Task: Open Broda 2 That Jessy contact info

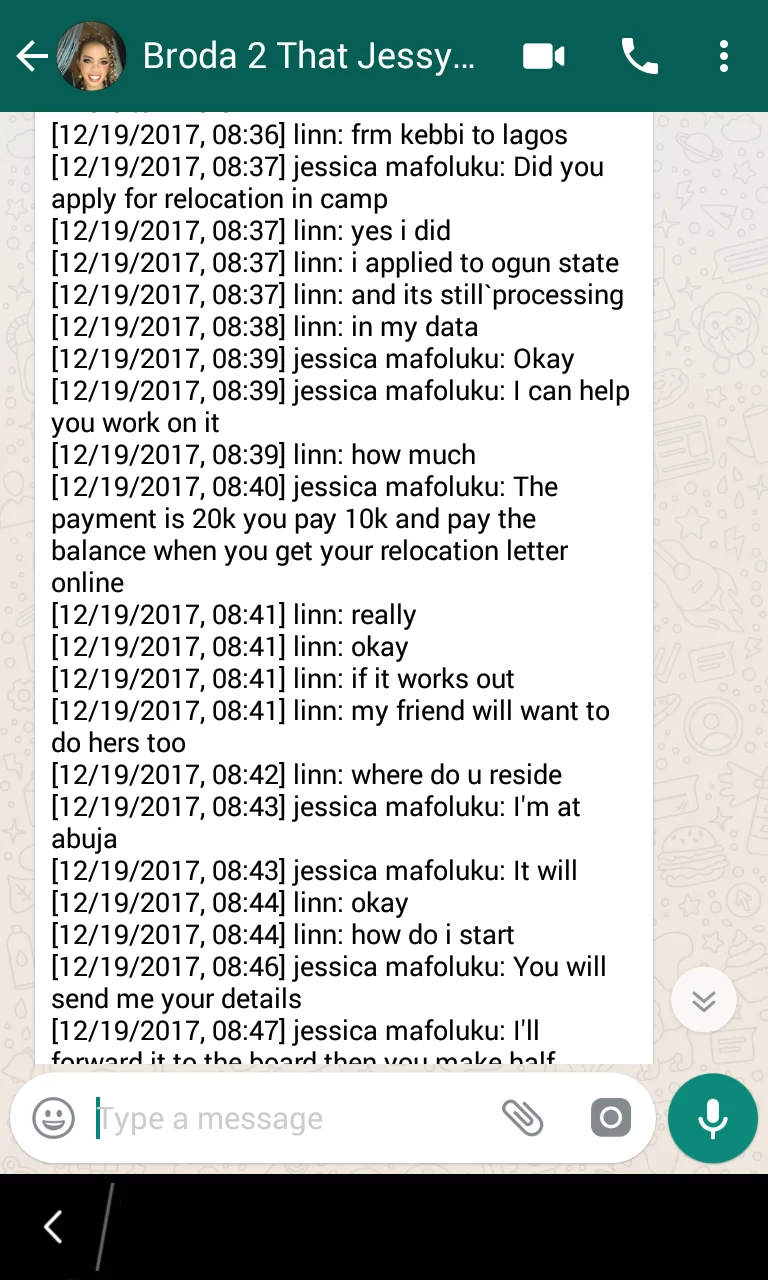Action: 308,56
